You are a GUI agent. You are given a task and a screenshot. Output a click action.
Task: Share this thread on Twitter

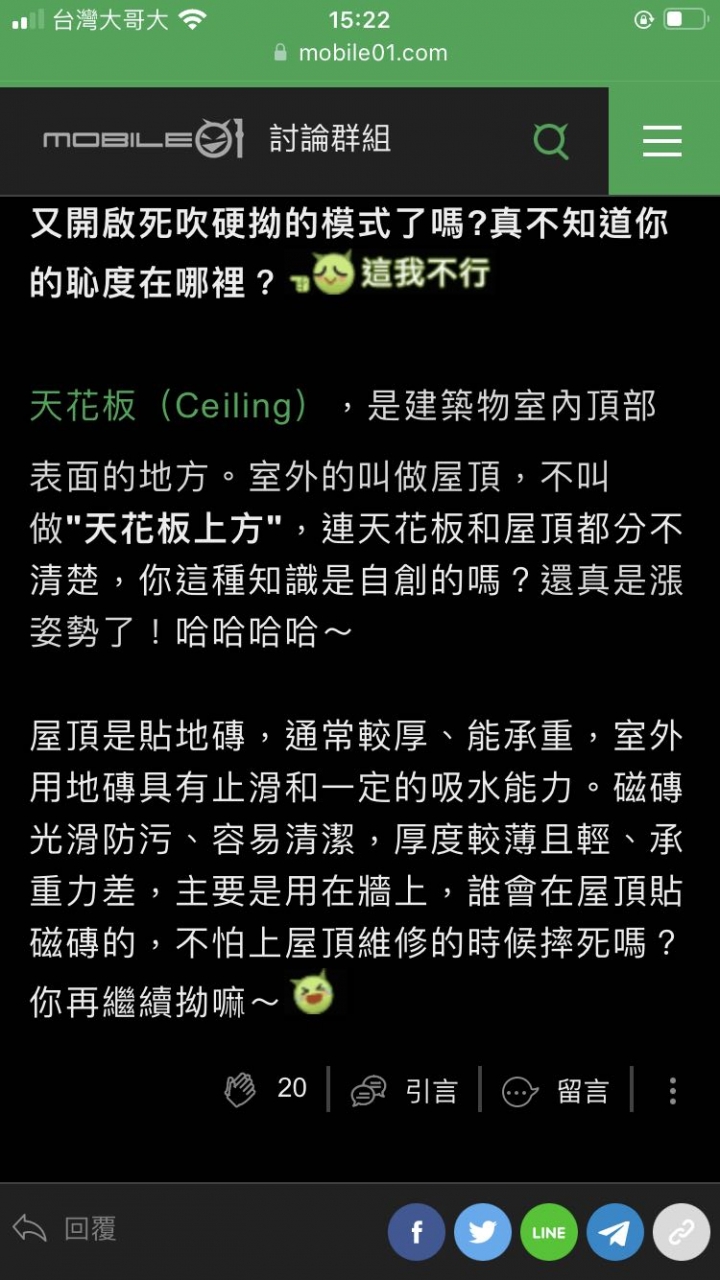(482, 1232)
